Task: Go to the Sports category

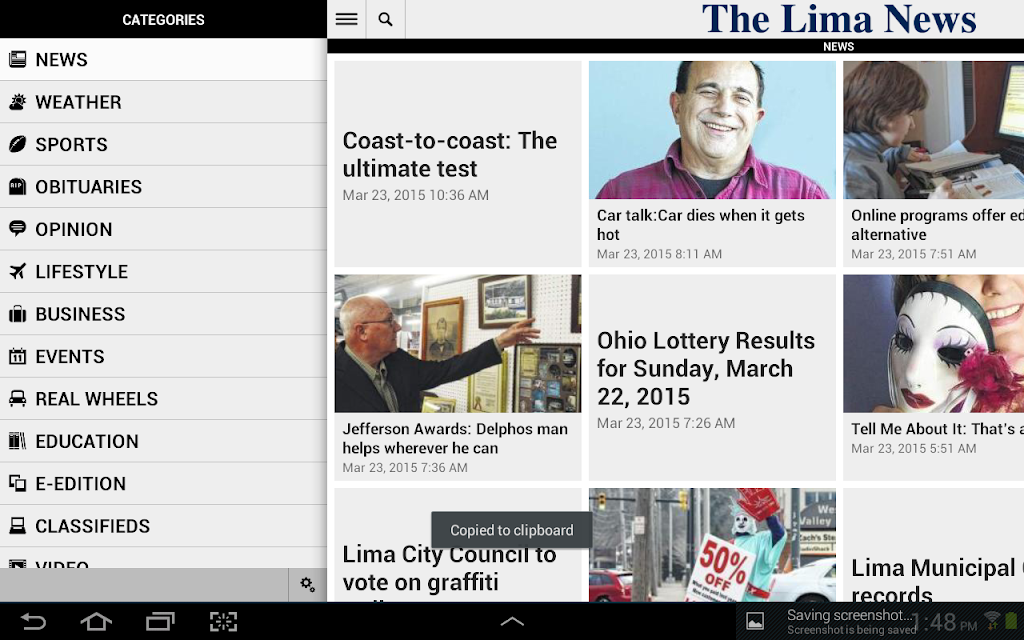Action: pos(163,144)
